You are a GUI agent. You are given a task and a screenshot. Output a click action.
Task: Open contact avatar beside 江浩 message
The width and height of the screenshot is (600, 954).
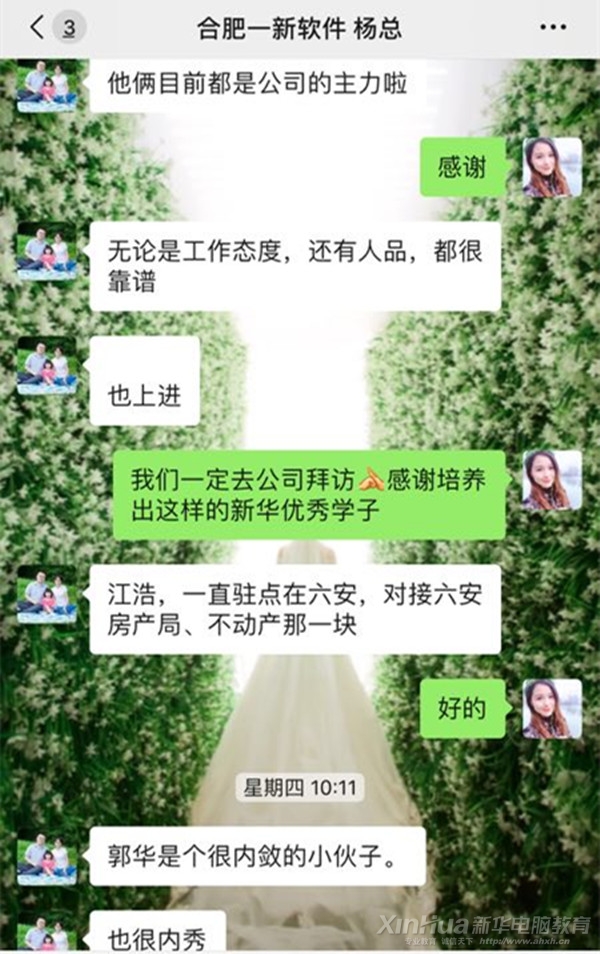click(x=46, y=594)
